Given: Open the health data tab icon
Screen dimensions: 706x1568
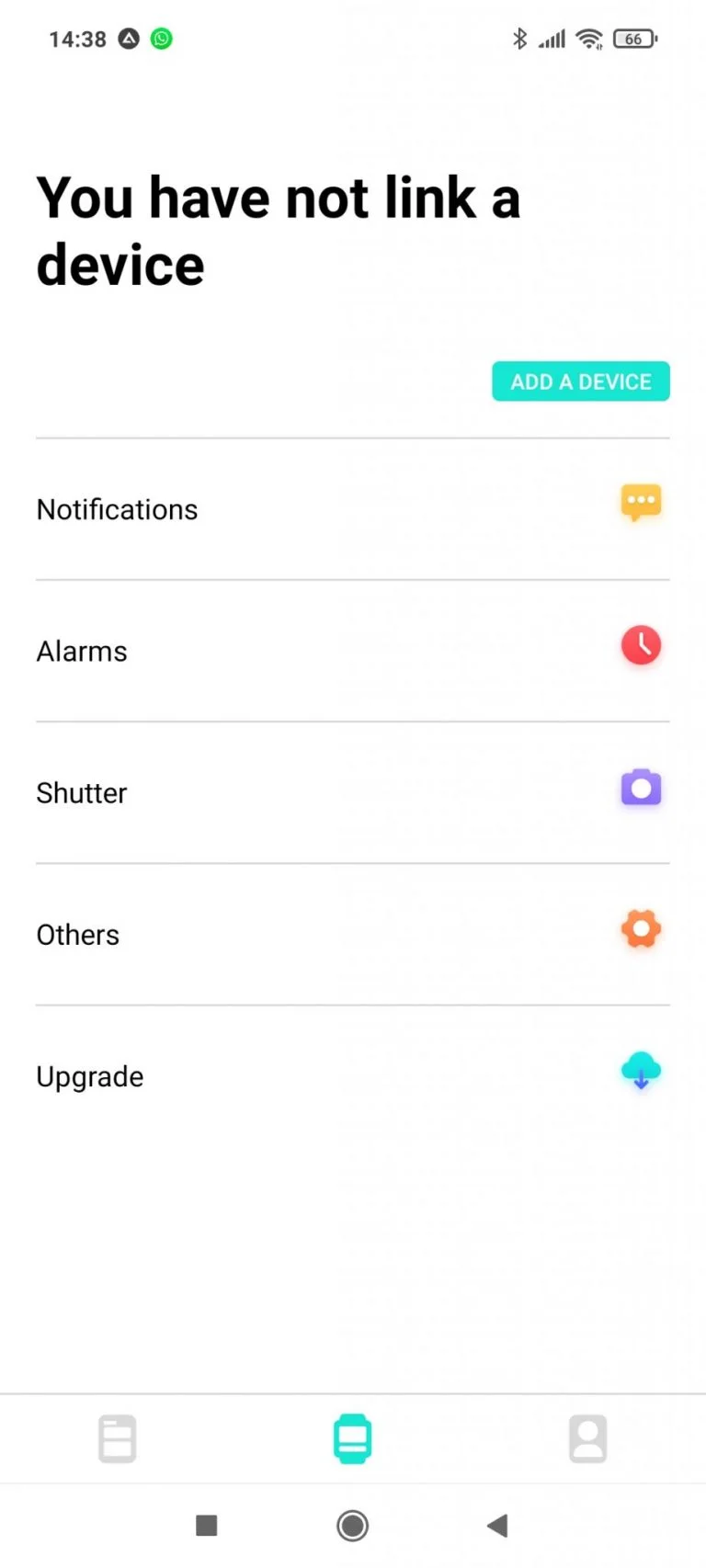Looking at the screenshot, I should (x=117, y=1438).
